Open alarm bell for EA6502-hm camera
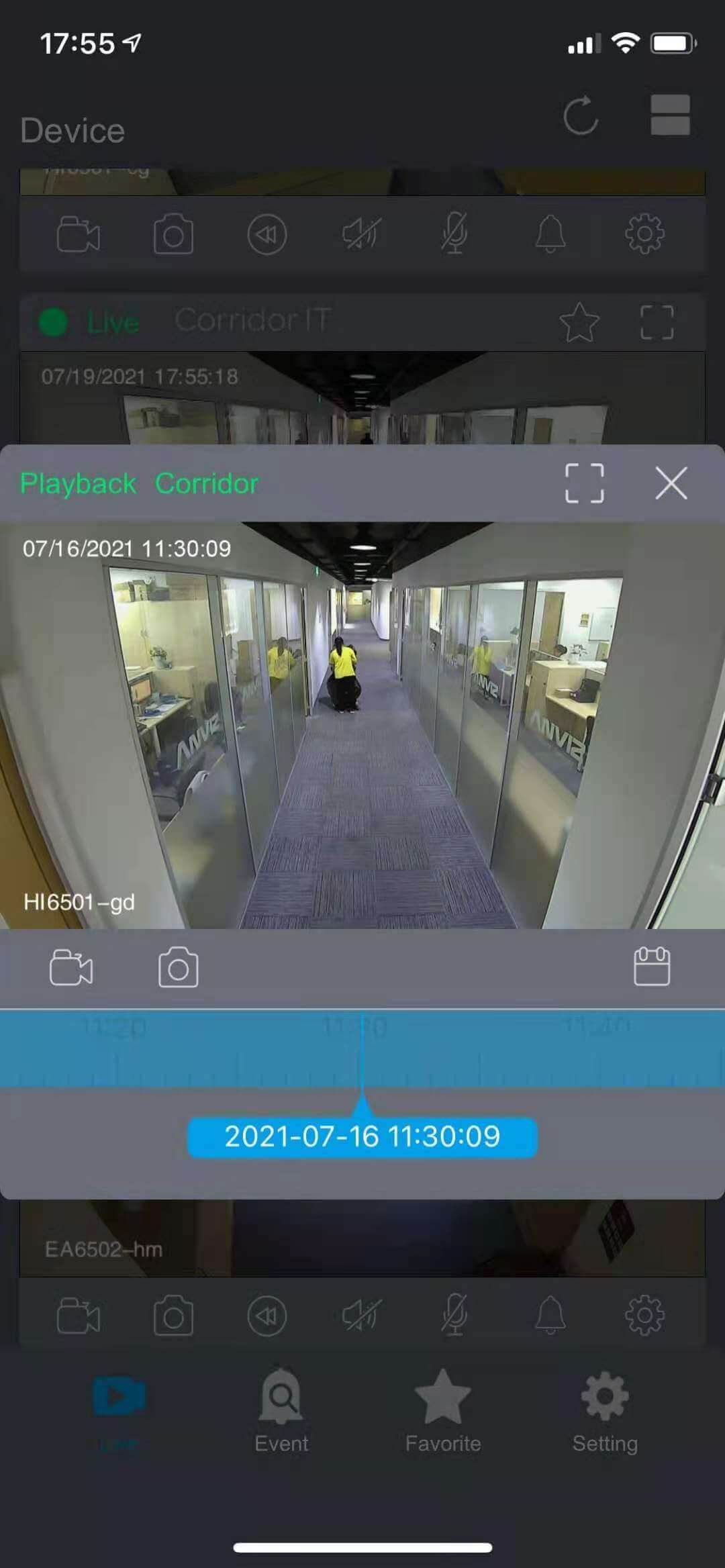 pyautogui.click(x=550, y=1315)
